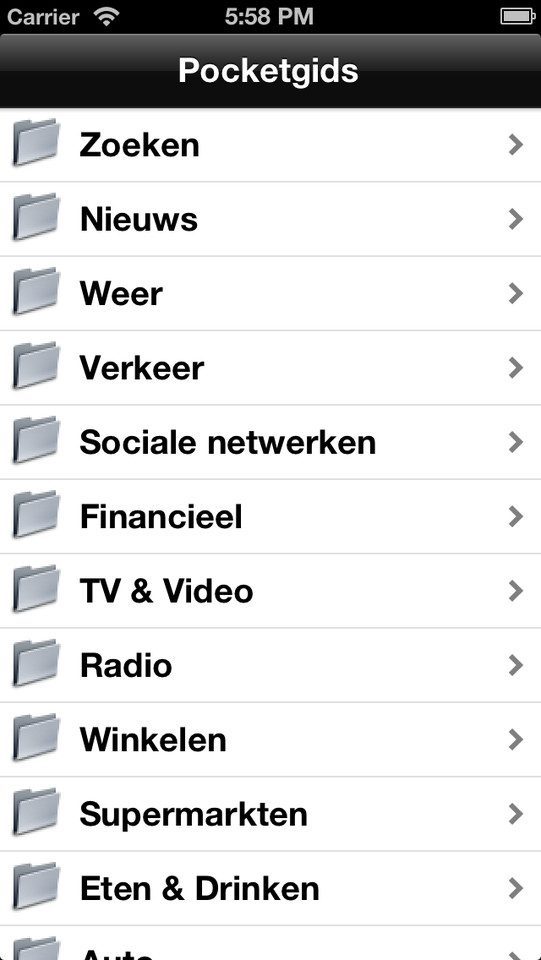The image size is (541, 960).
Task: Select the Weer row
Action: click(x=270, y=294)
